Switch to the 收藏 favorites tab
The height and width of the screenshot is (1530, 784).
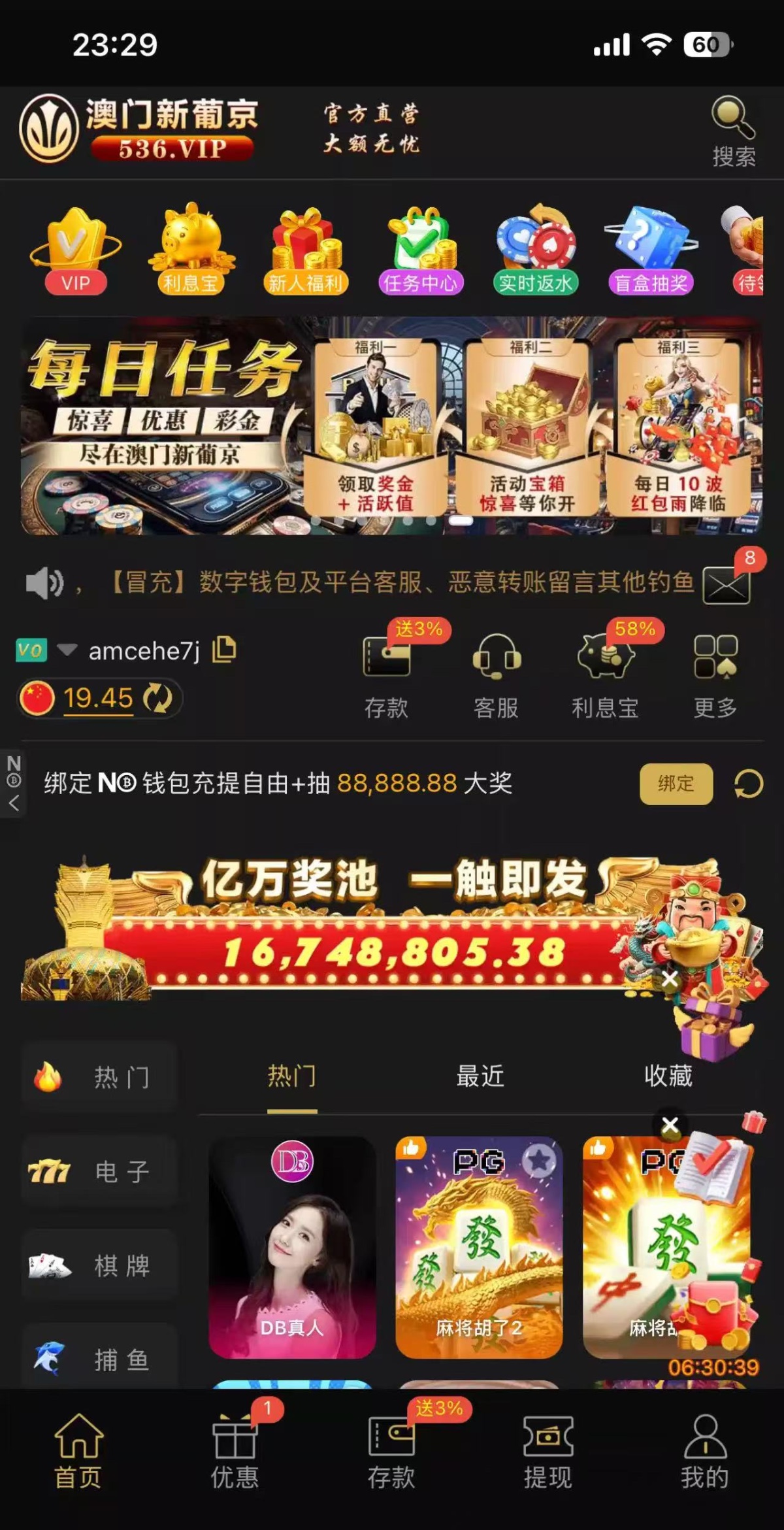point(668,1076)
